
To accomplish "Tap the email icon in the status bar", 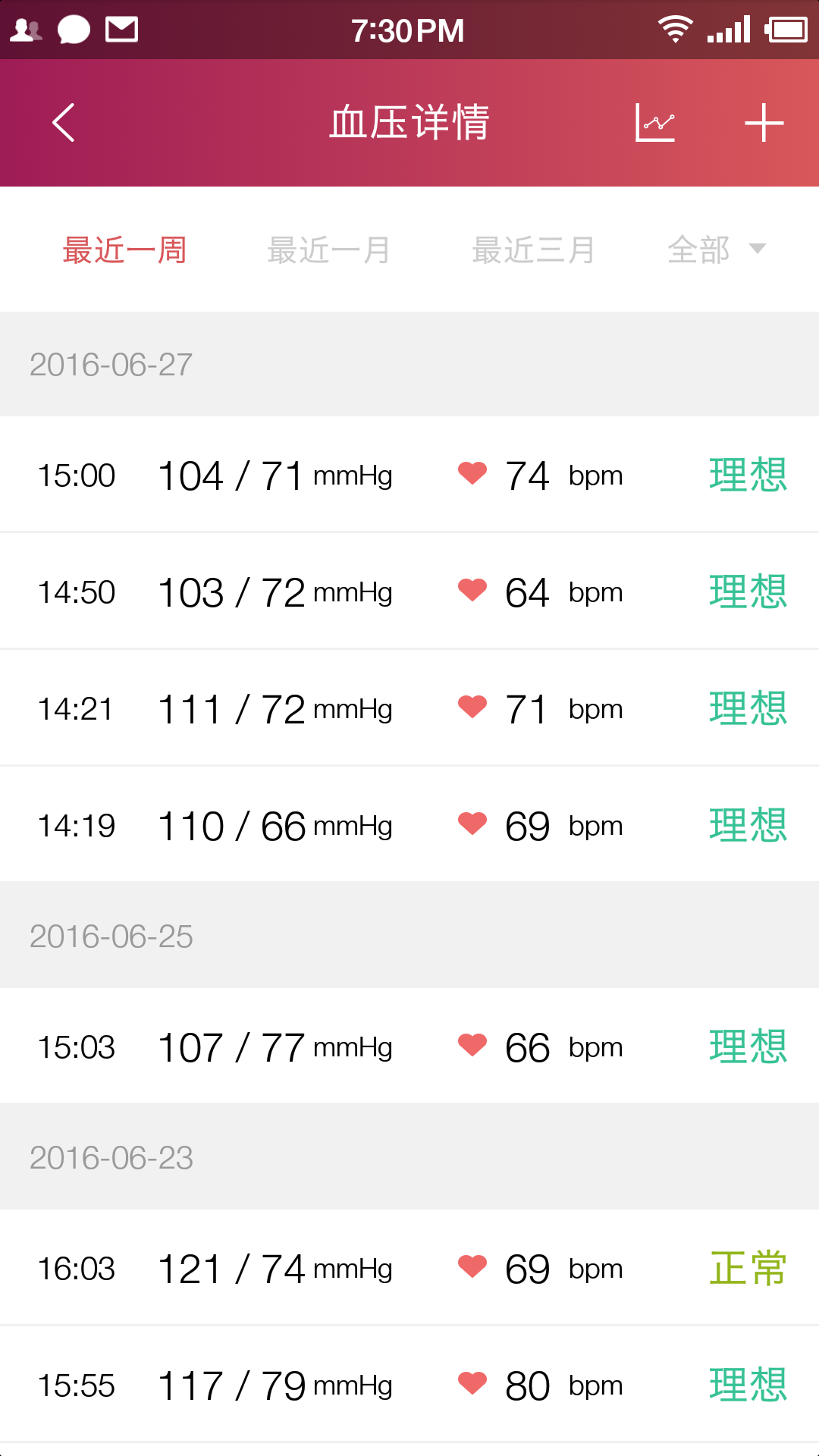I will point(121,30).
